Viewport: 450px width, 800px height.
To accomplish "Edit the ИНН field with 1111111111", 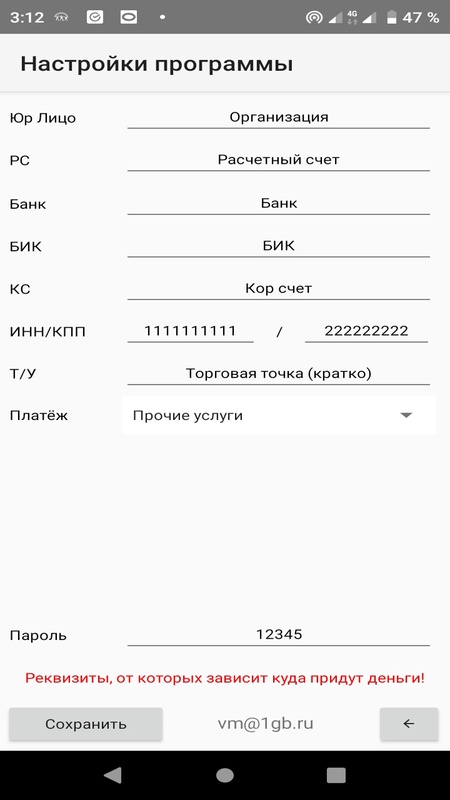I will pos(190,331).
